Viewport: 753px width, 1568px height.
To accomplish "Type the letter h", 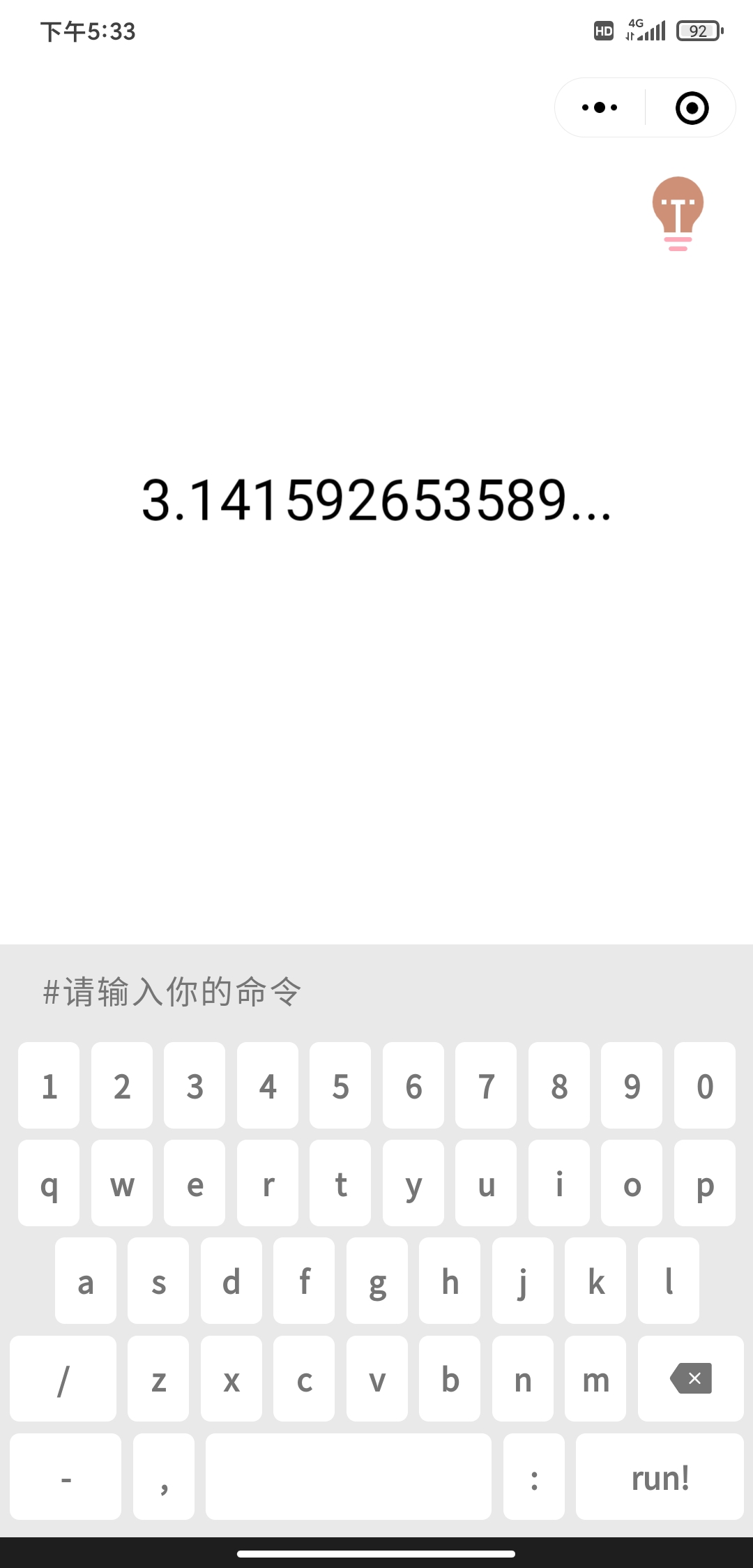I will click(x=450, y=1281).
